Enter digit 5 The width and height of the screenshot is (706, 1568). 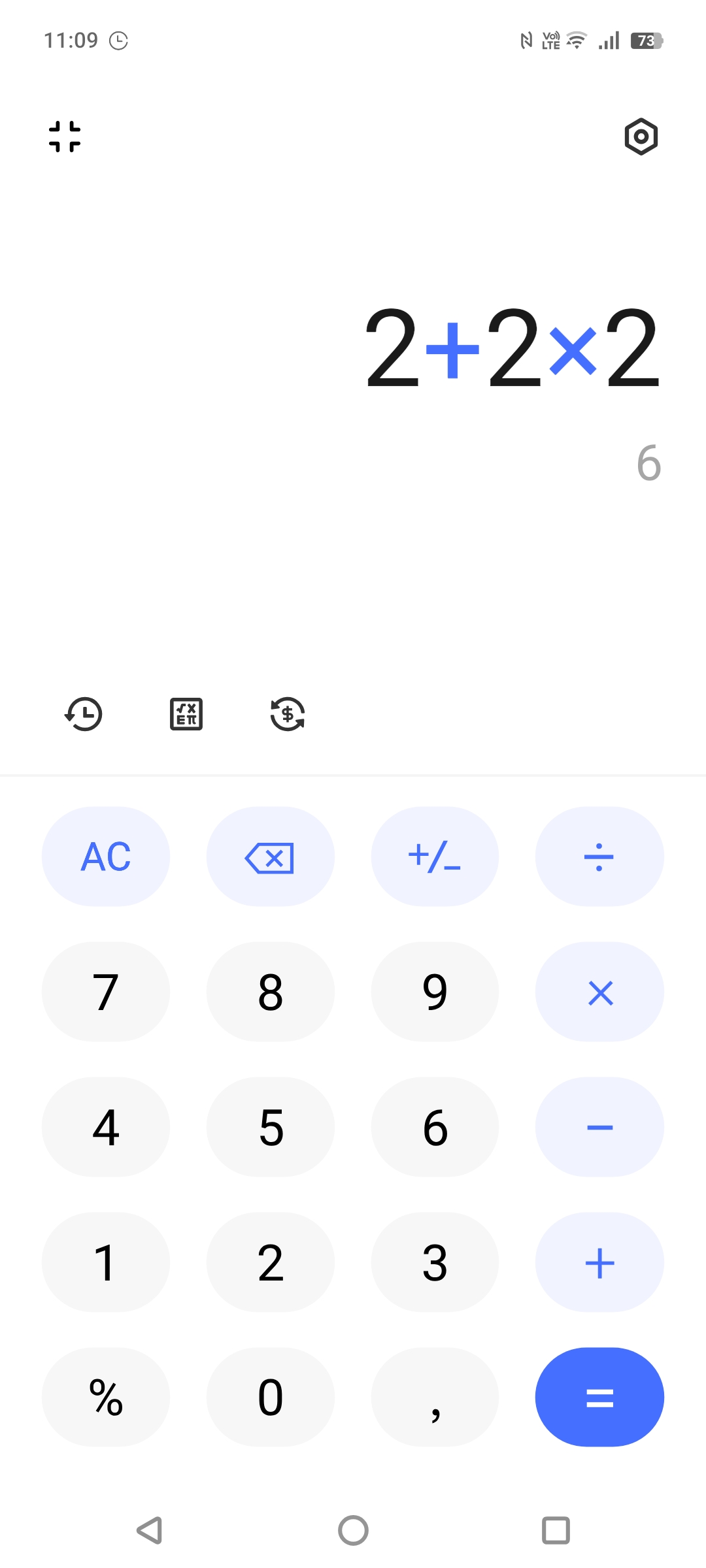pos(271,1127)
